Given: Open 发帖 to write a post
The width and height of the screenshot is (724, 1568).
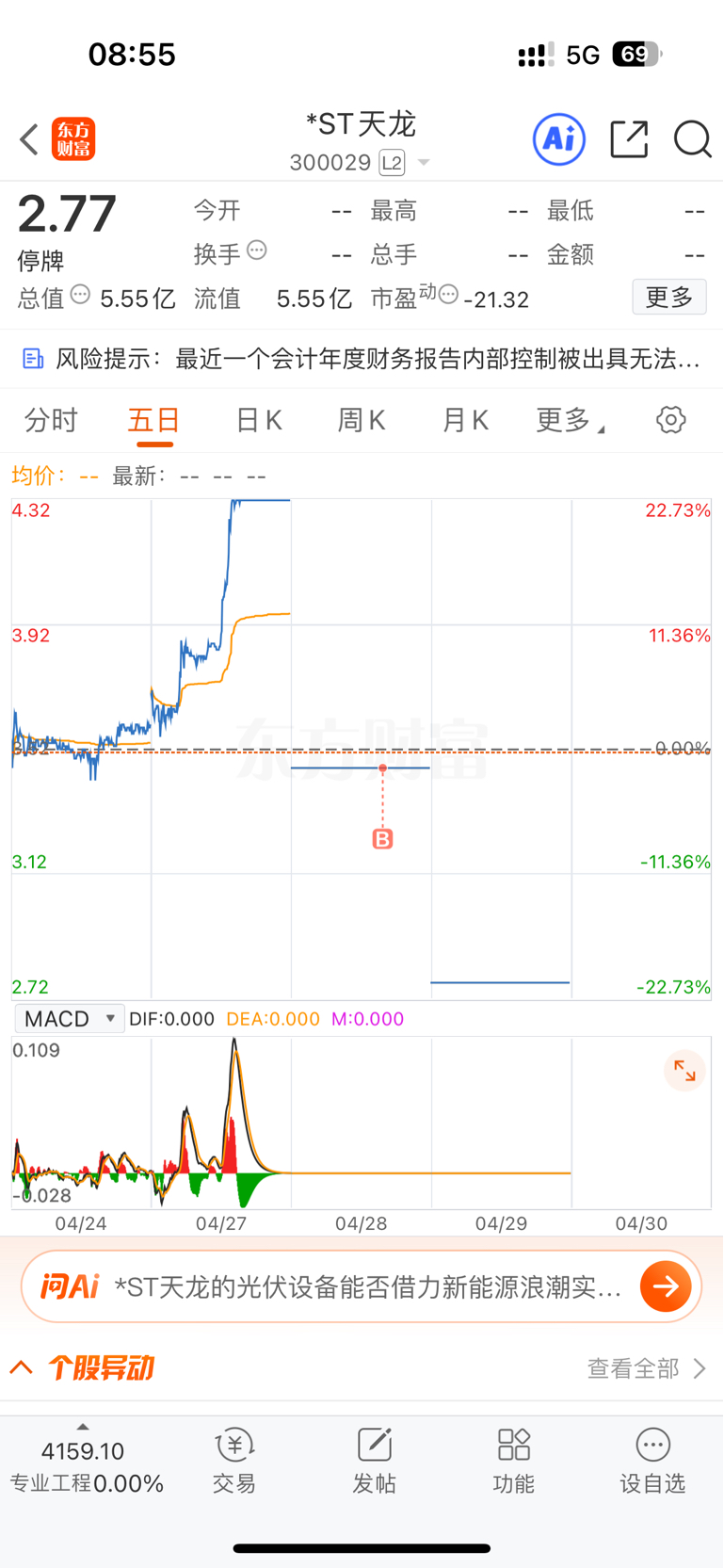Looking at the screenshot, I should tap(374, 1462).
